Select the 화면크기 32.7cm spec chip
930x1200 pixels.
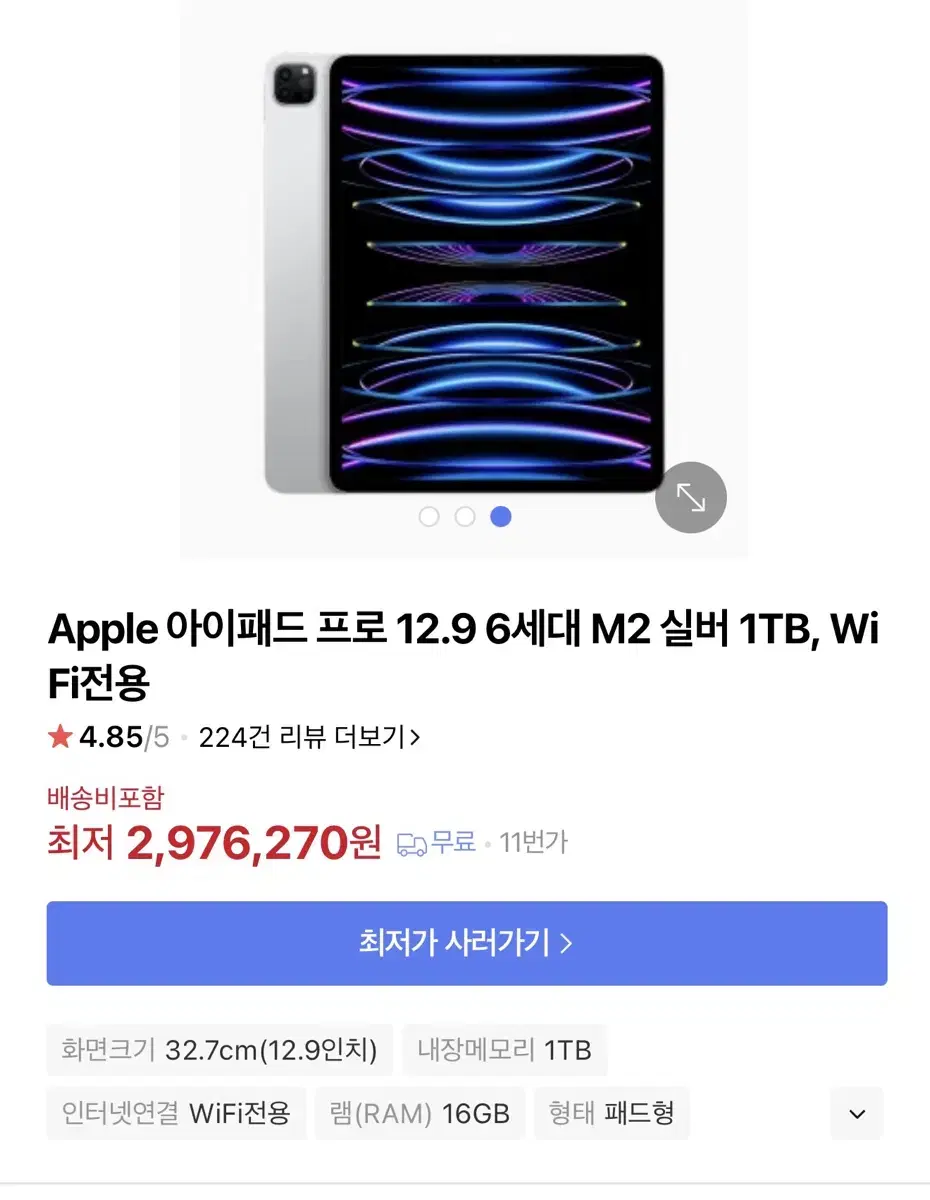click(219, 1050)
